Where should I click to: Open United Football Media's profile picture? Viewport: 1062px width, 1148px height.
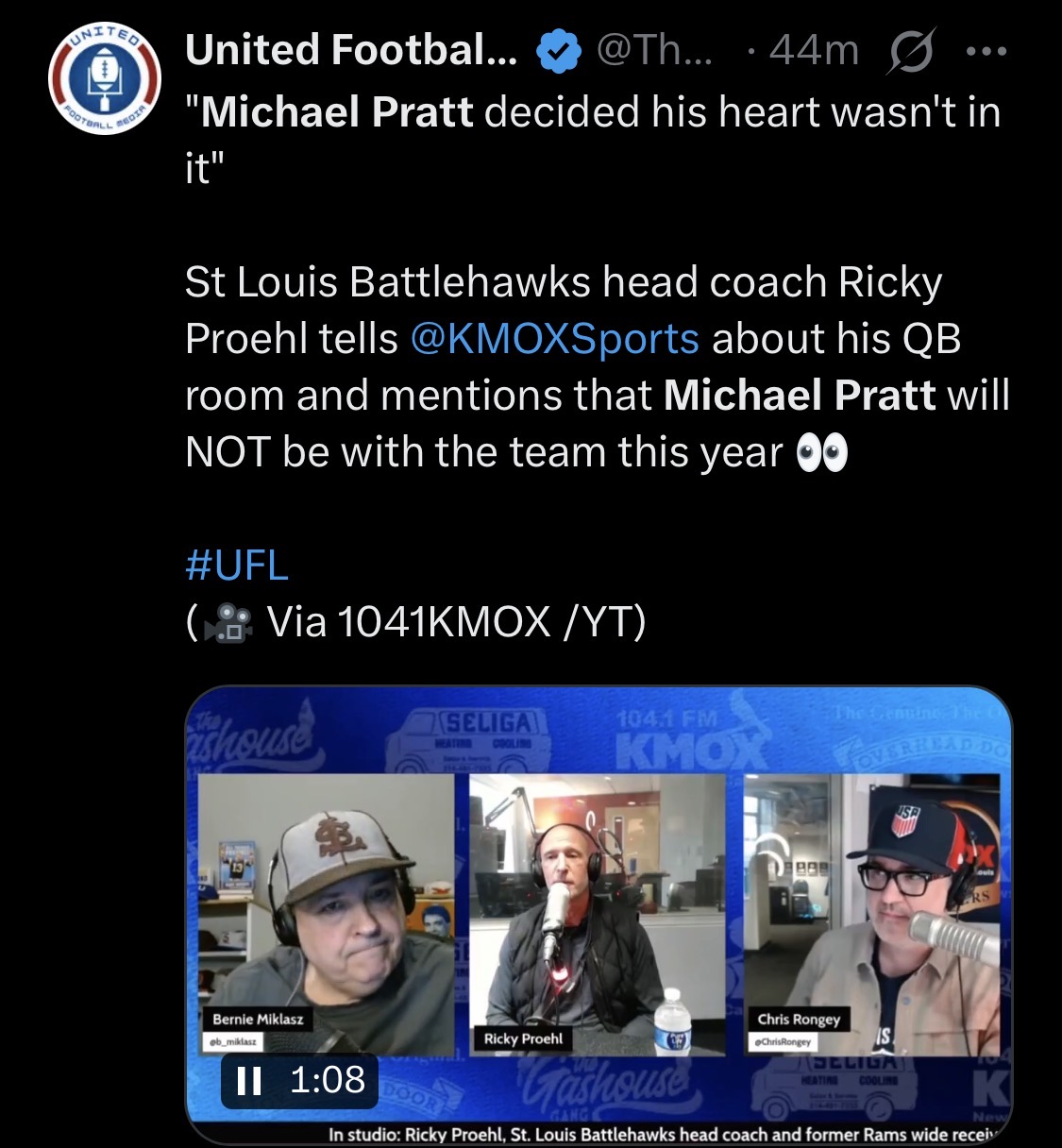click(x=105, y=79)
